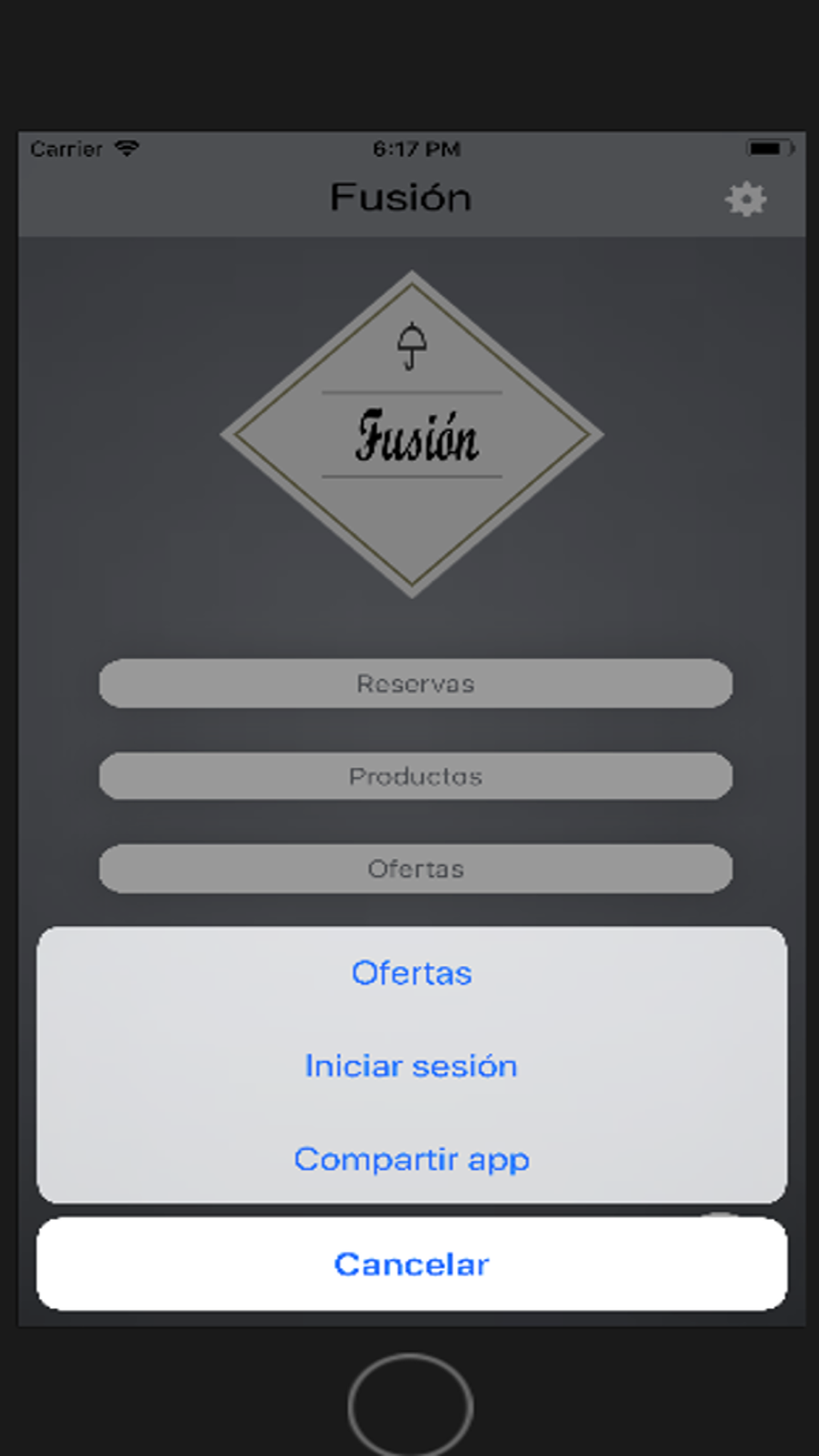819x1456 pixels.
Task: Tap Compartir app option
Action: (411, 1158)
